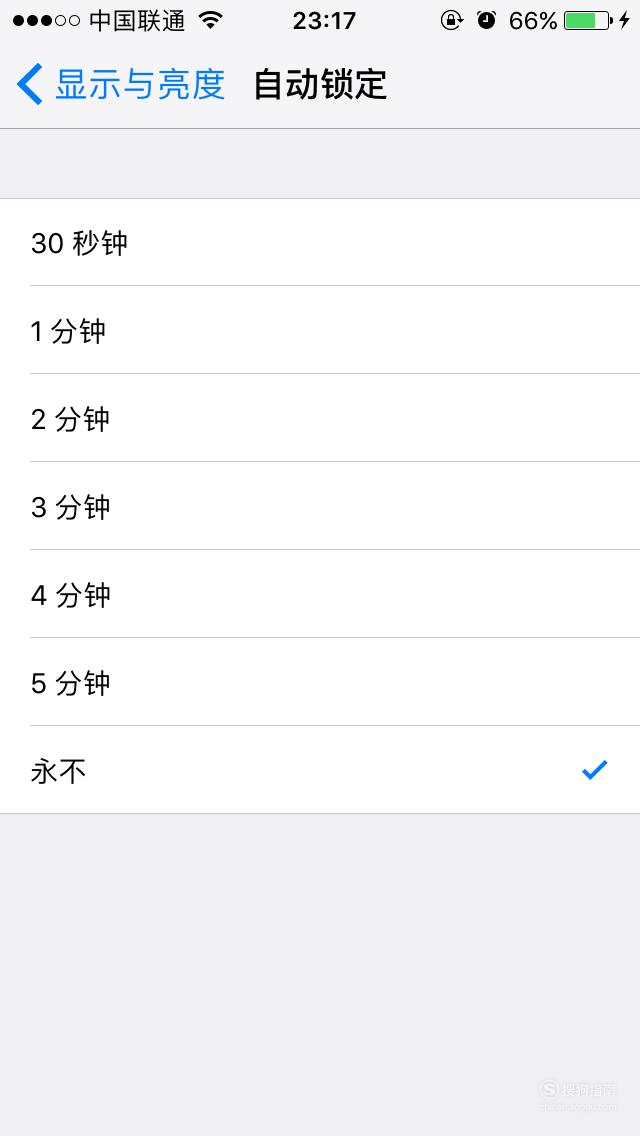Choose the 5 分钟 option
The width and height of the screenshot is (640, 1136).
tap(320, 682)
